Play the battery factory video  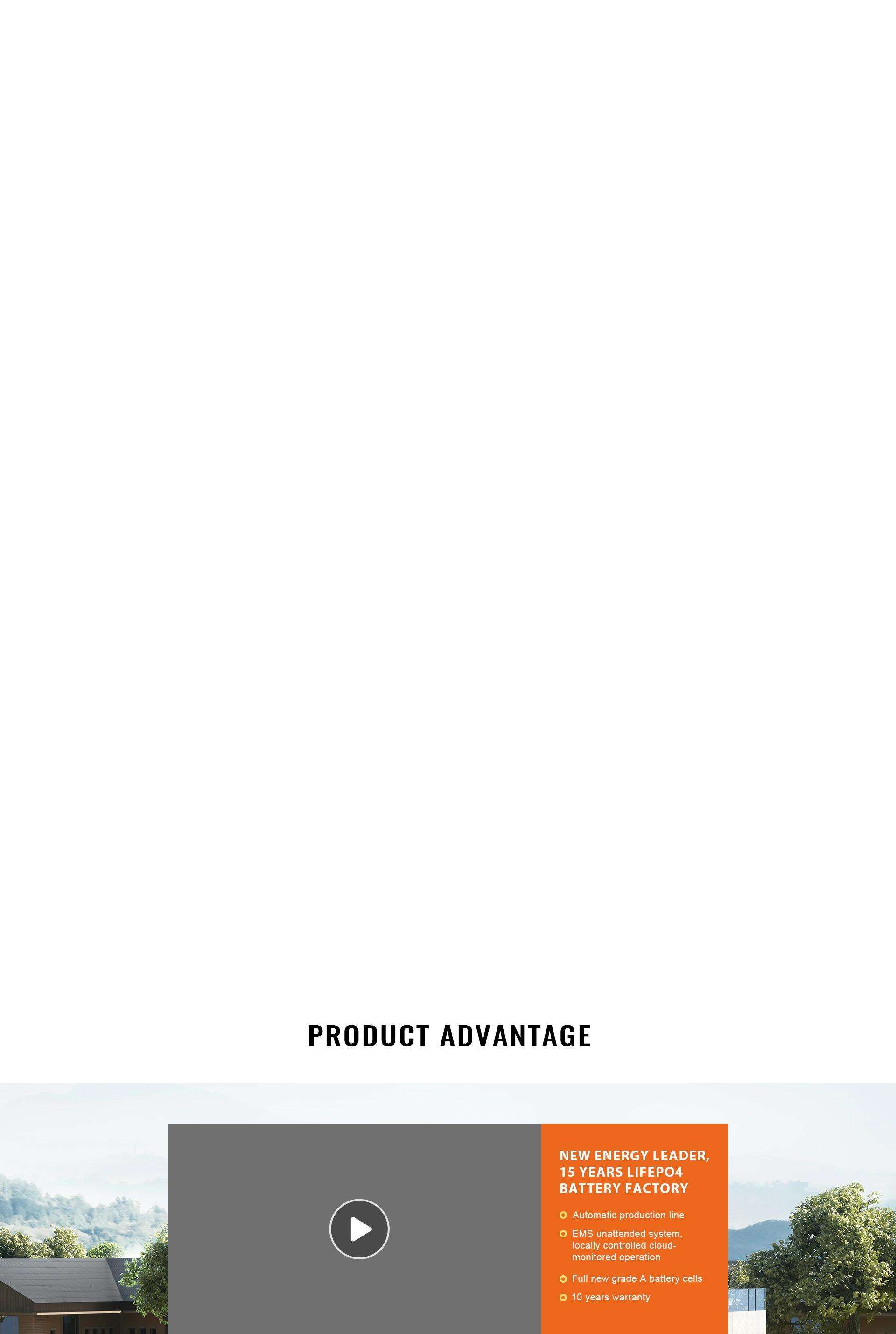point(359,1229)
